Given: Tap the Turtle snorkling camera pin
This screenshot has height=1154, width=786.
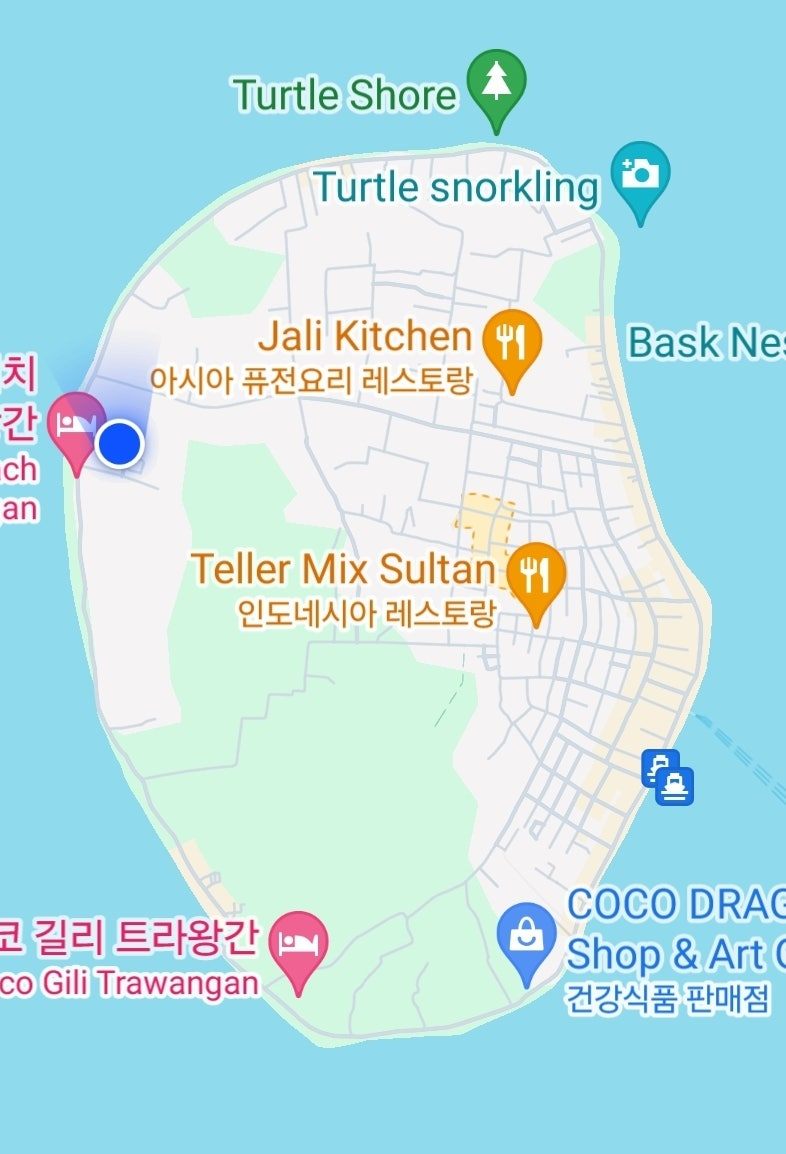Looking at the screenshot, I should pyautogui.click(x=639, y=178).
